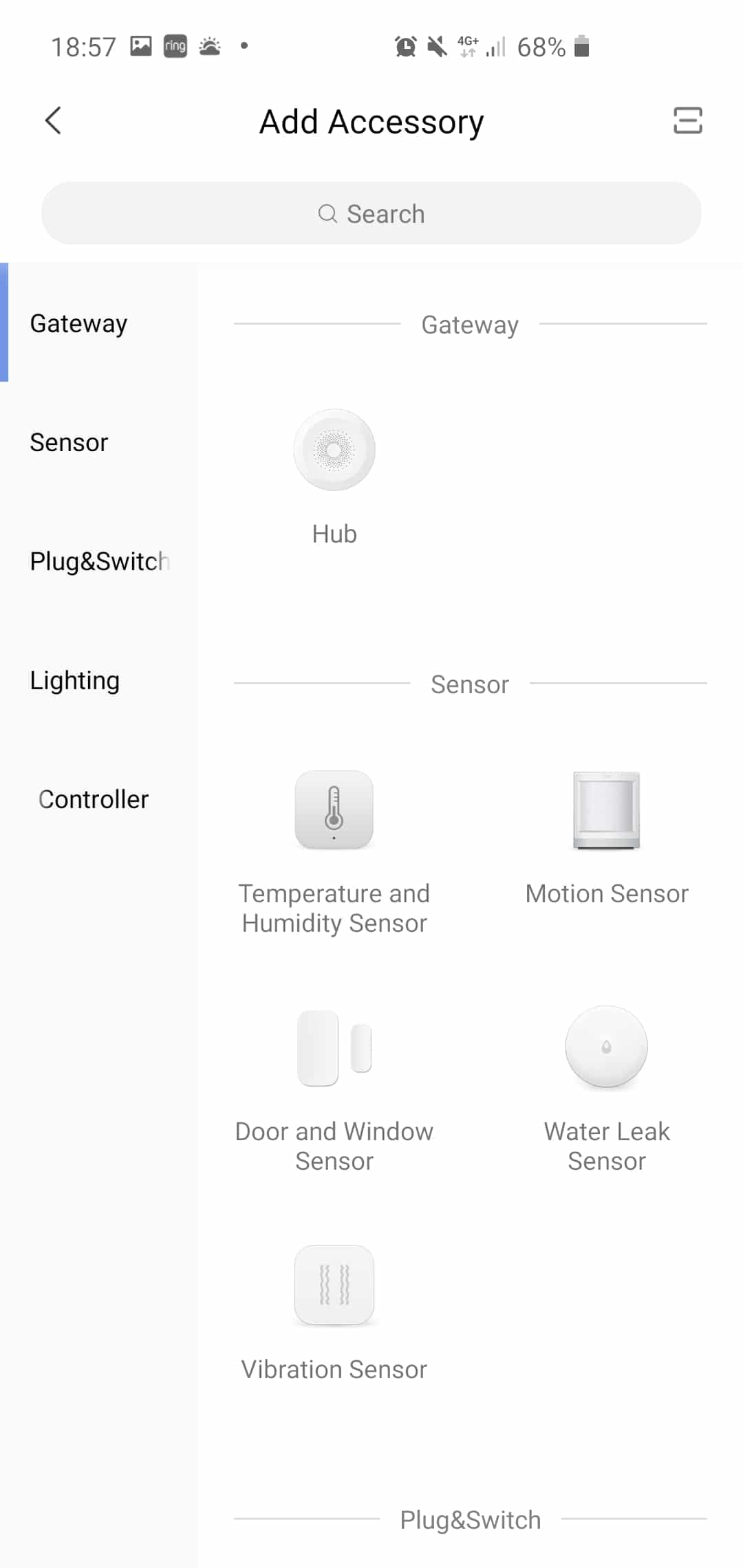Open the scan code icon
The image size is (743, 1568).
tap(687, 121)
